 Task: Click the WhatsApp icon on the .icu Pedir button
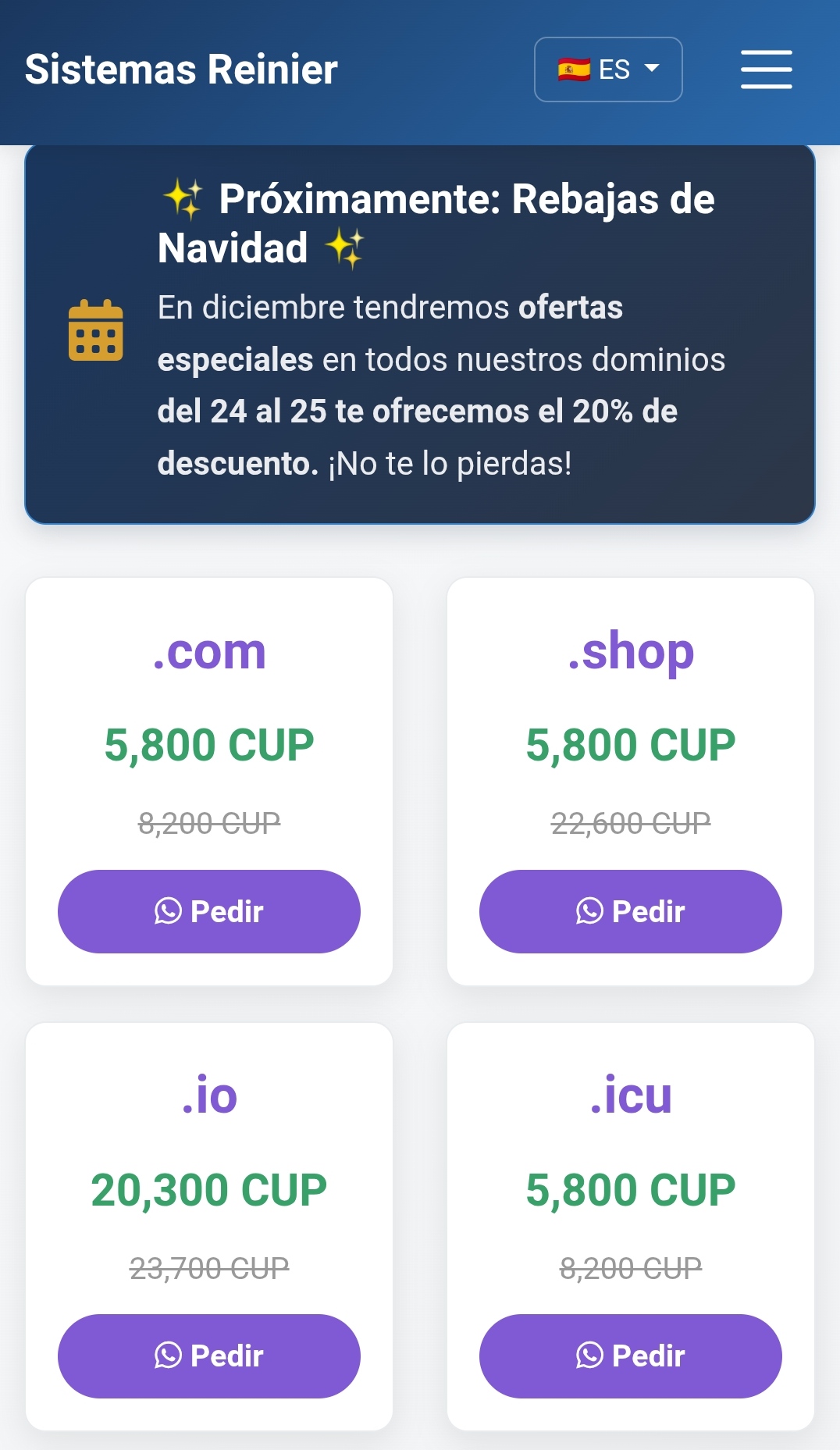coord(589,1356)
